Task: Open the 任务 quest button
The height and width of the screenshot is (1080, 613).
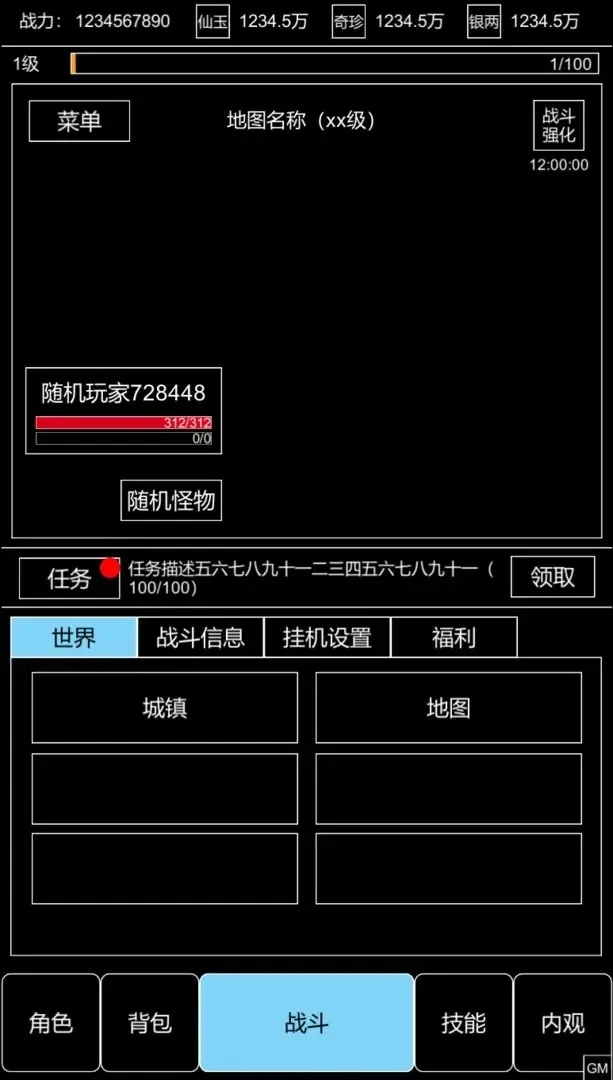Action: 69,577
